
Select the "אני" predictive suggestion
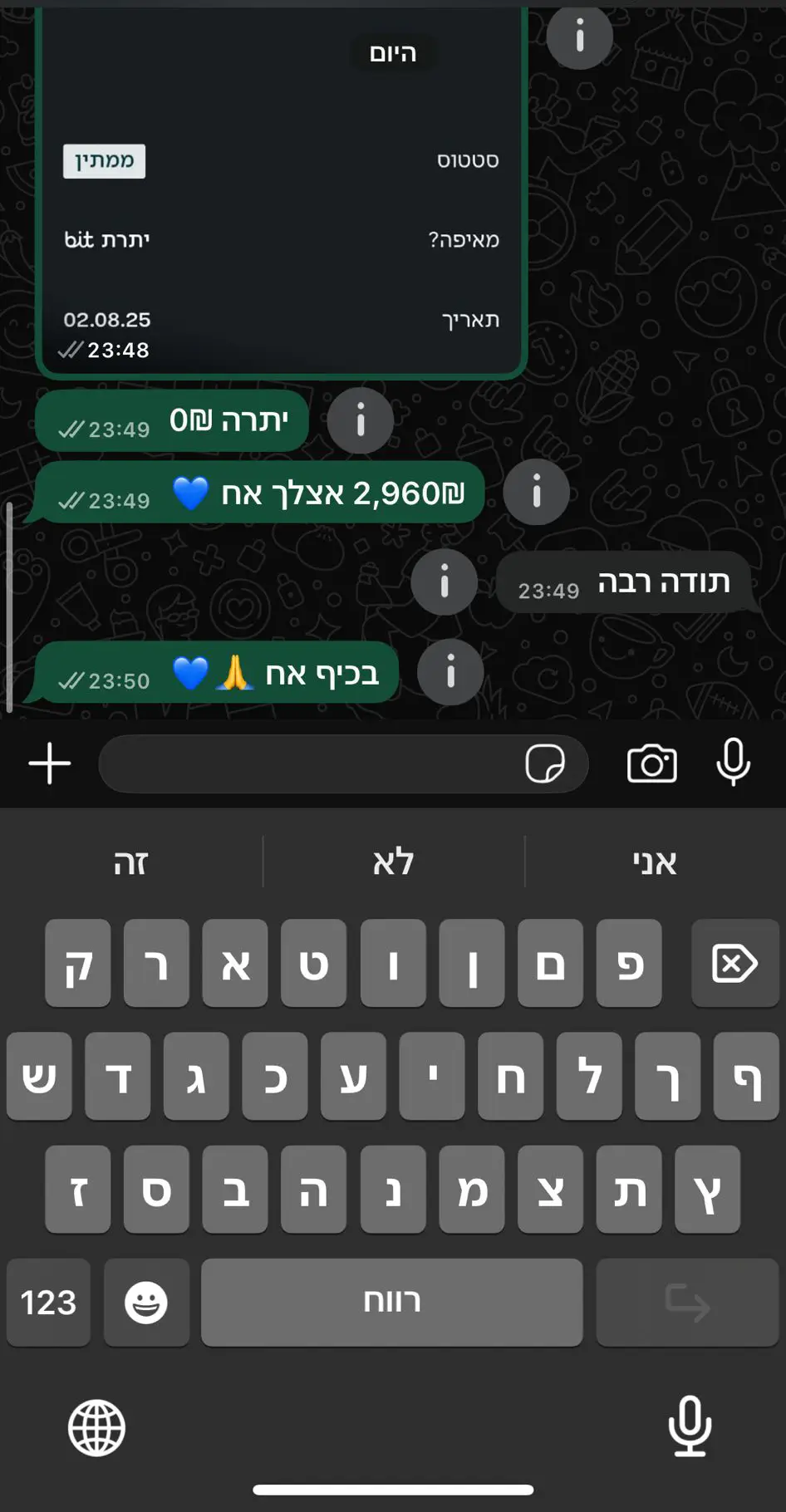click(x=656, y=863)
